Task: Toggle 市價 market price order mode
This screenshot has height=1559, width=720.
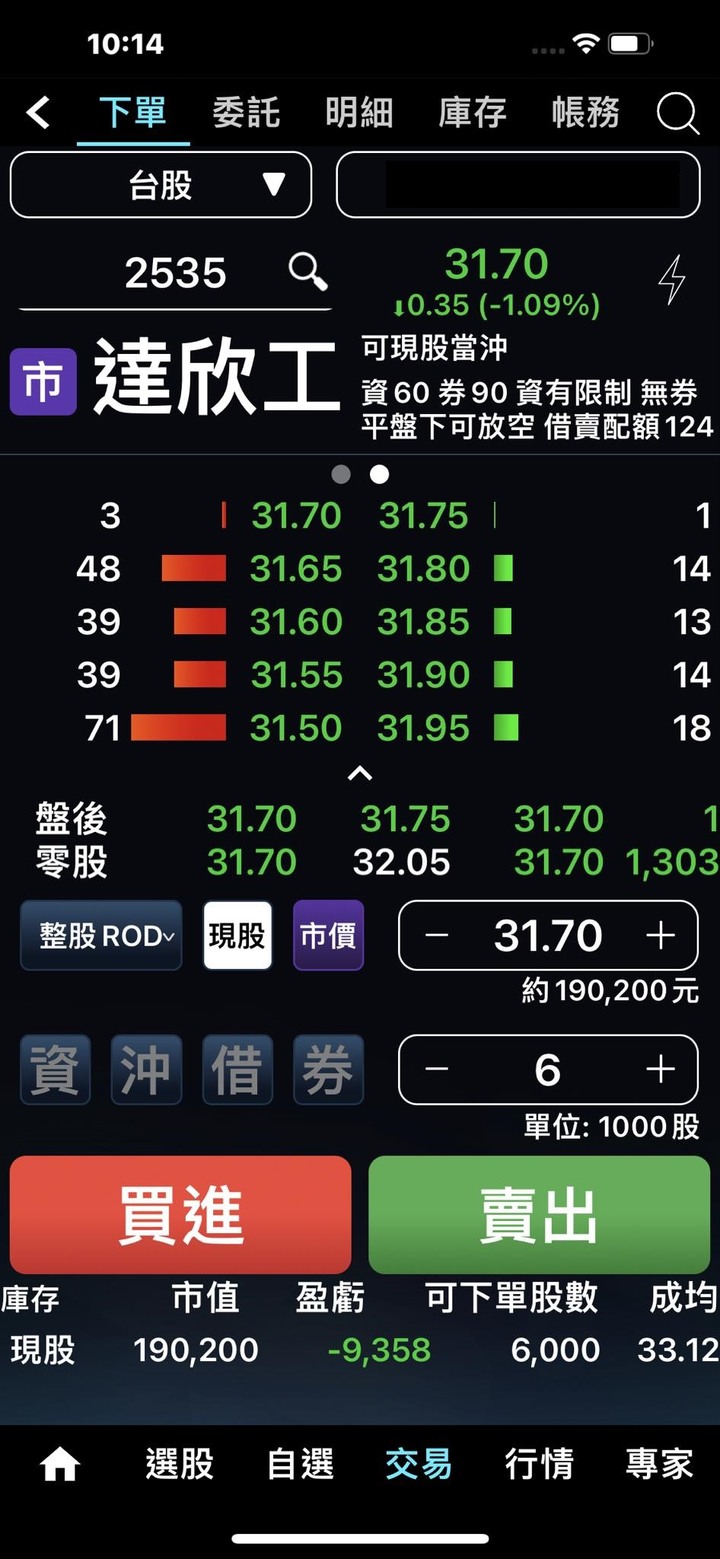Action: pyautogui.click(x=327, y=935)
